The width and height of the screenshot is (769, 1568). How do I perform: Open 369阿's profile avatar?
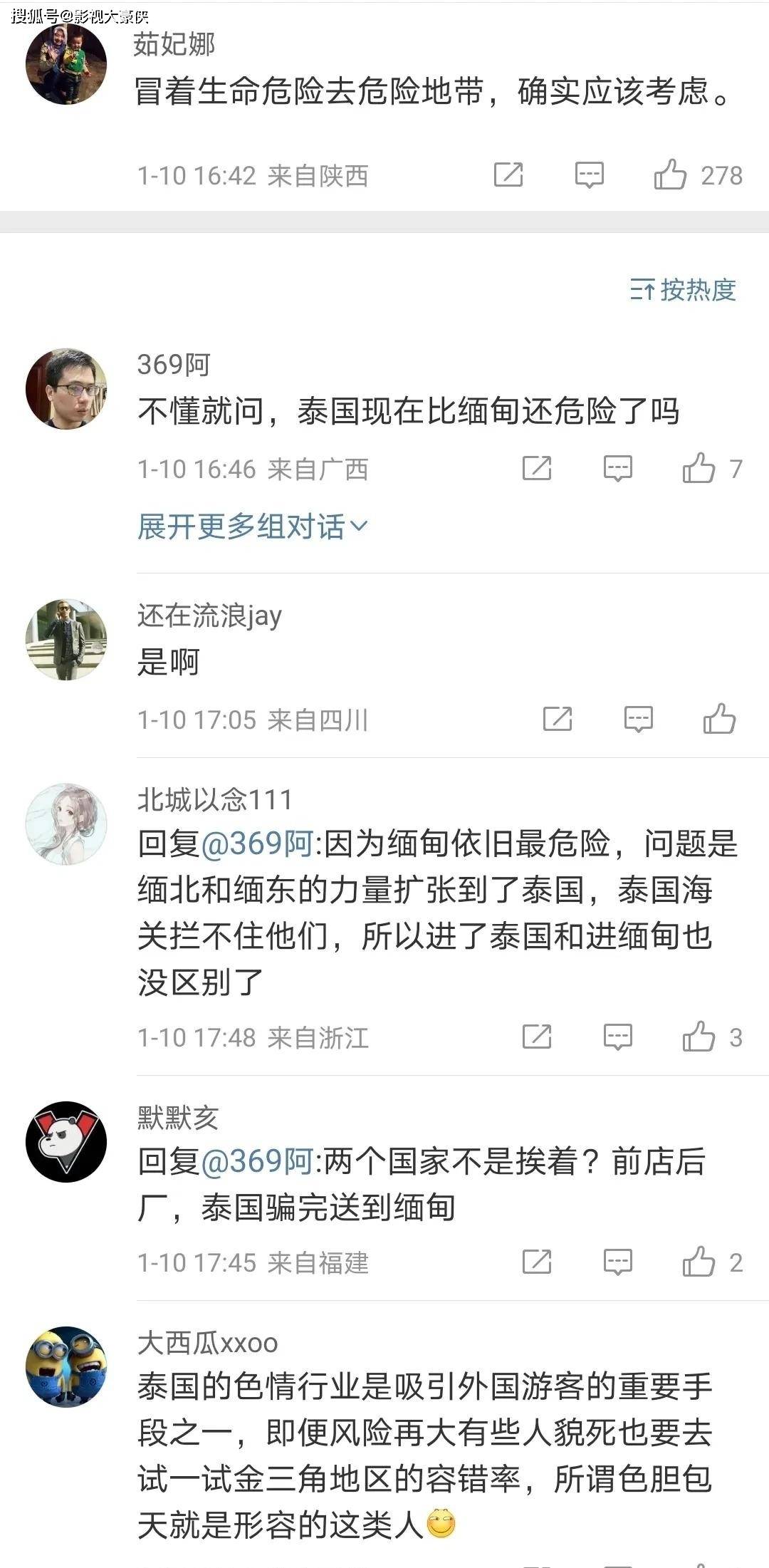click(x=66, y=389)
